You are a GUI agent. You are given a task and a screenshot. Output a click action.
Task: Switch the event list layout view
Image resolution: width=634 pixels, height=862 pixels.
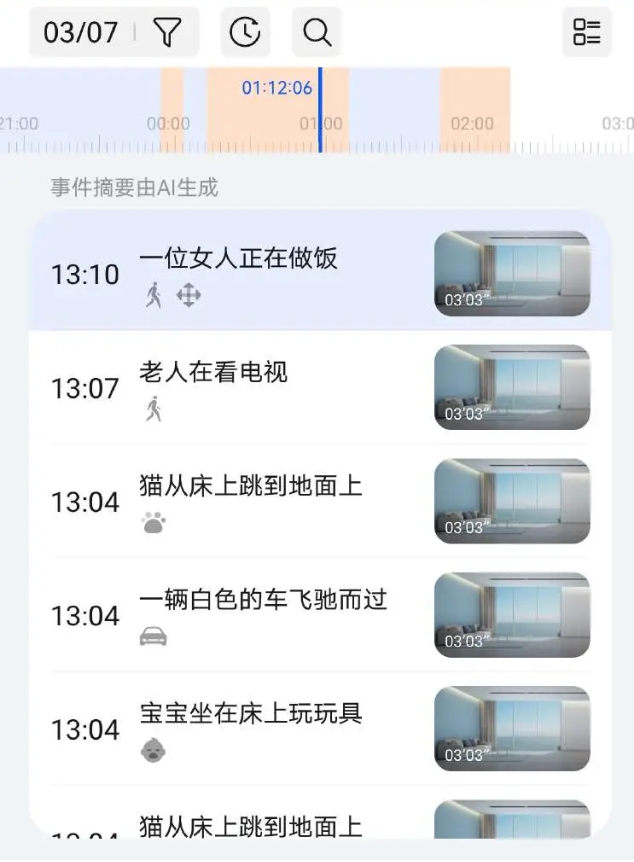[586, 33]
